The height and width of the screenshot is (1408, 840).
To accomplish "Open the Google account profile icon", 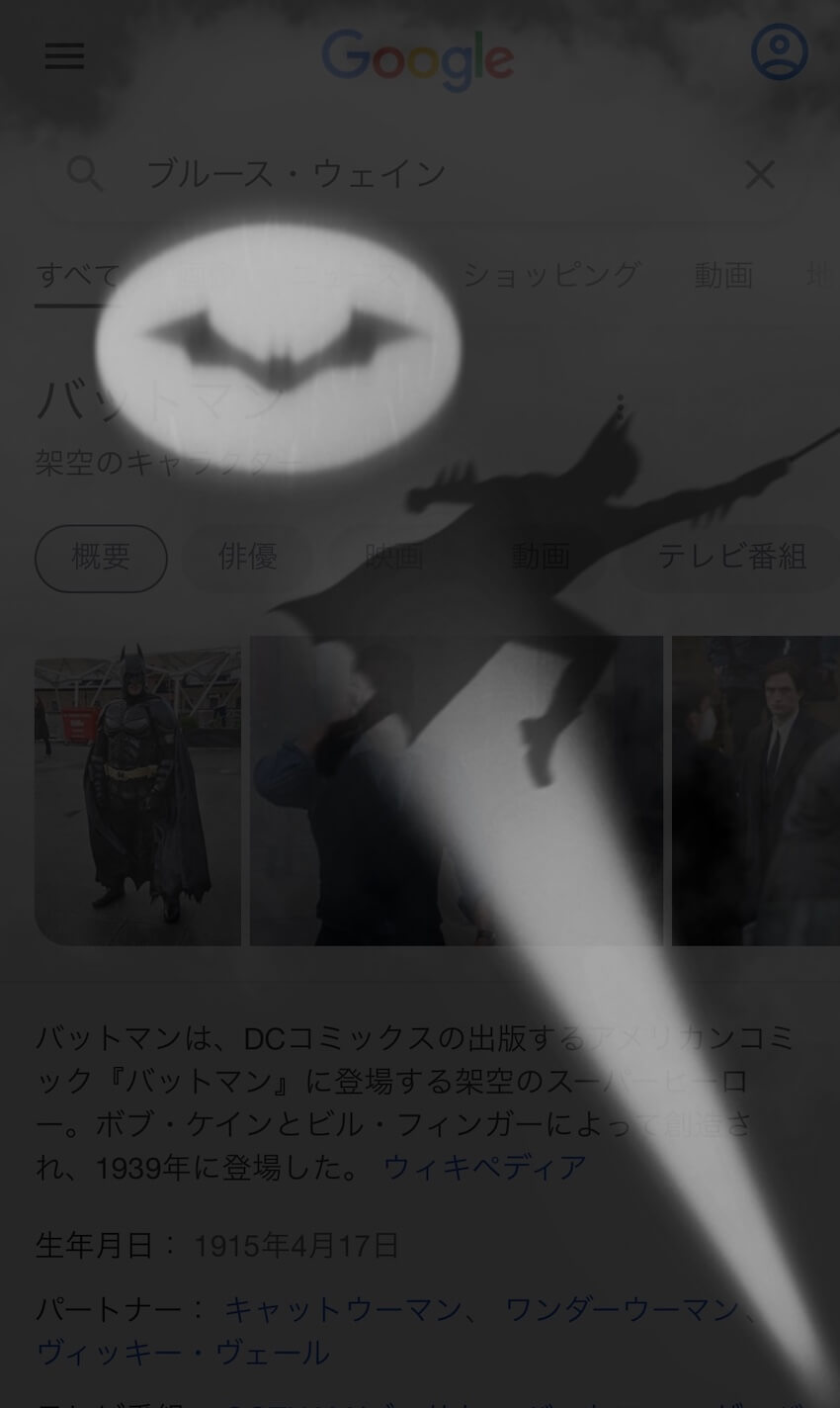I will point(779,52).
